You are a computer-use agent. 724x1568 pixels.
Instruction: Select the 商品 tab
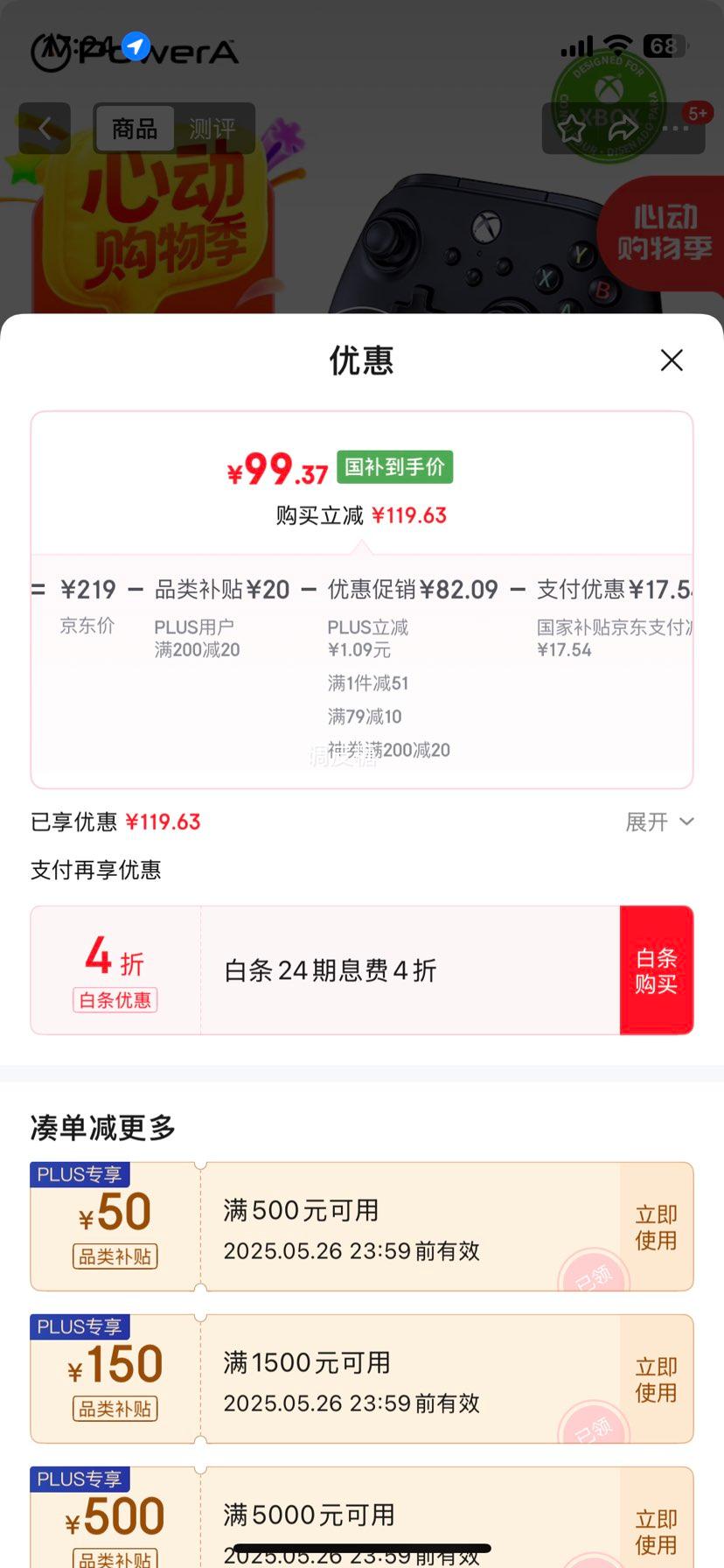coord(135,129)
